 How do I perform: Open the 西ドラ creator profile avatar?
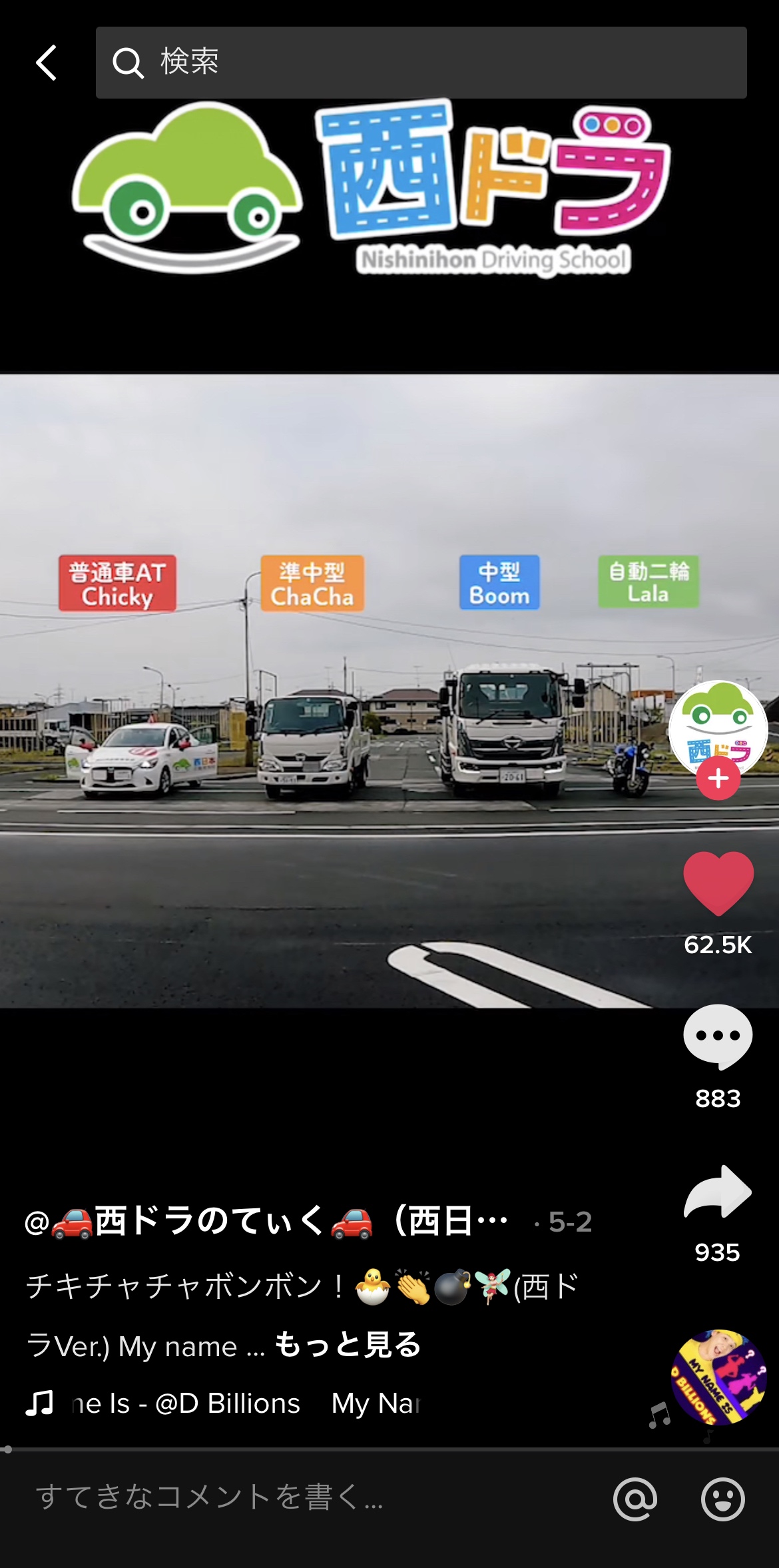pos(718,729)
